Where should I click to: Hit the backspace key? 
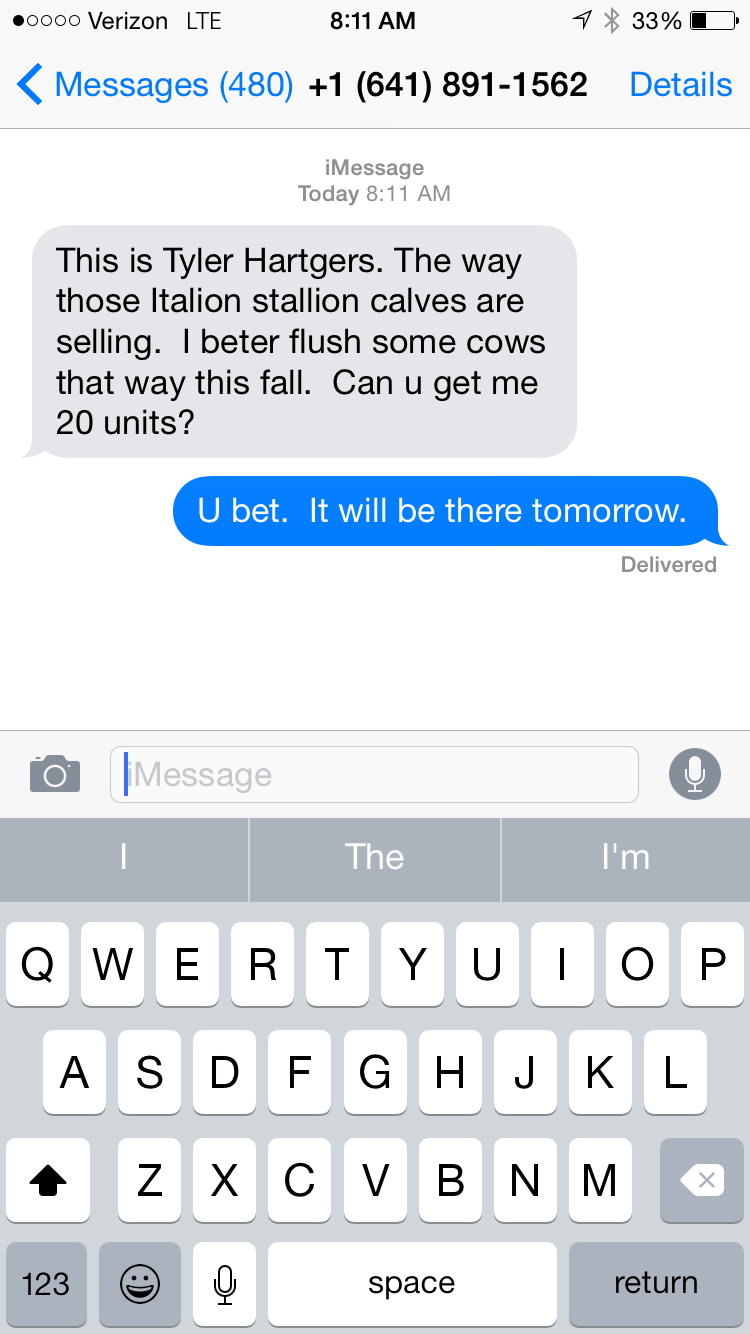702,1180
